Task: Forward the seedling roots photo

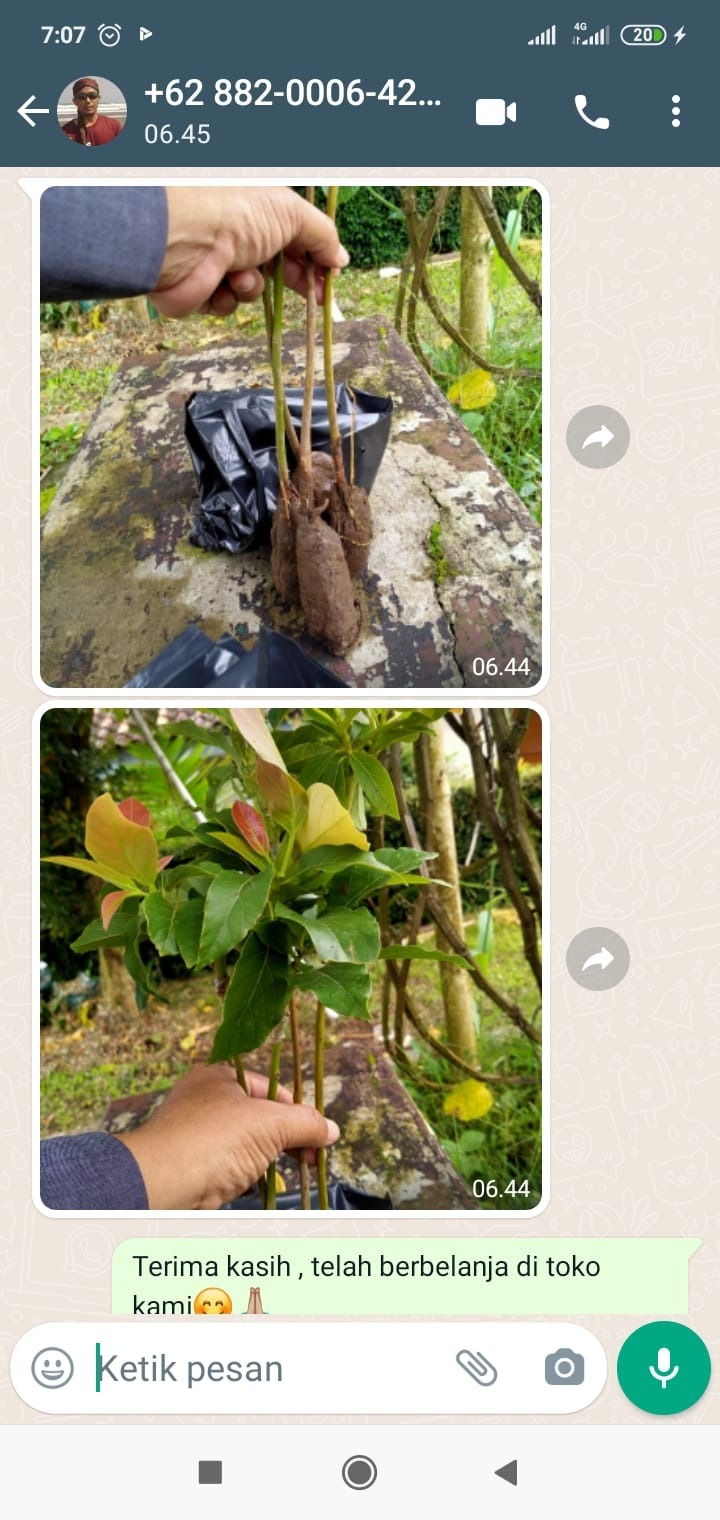Action: coord(598,437)
